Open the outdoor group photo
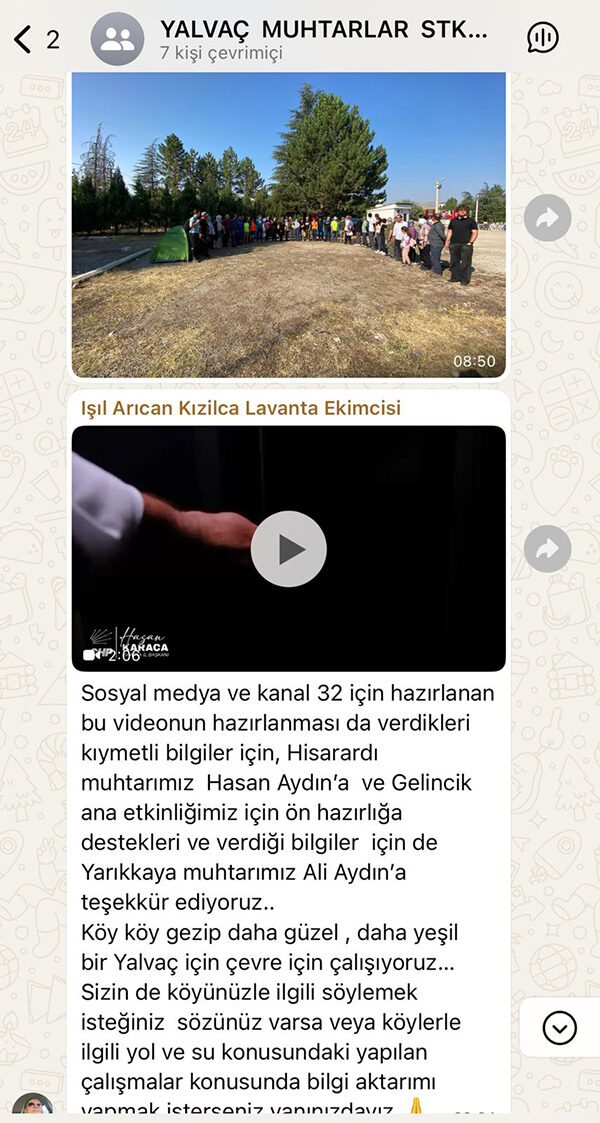The image size is (600, 1123). 289,224
